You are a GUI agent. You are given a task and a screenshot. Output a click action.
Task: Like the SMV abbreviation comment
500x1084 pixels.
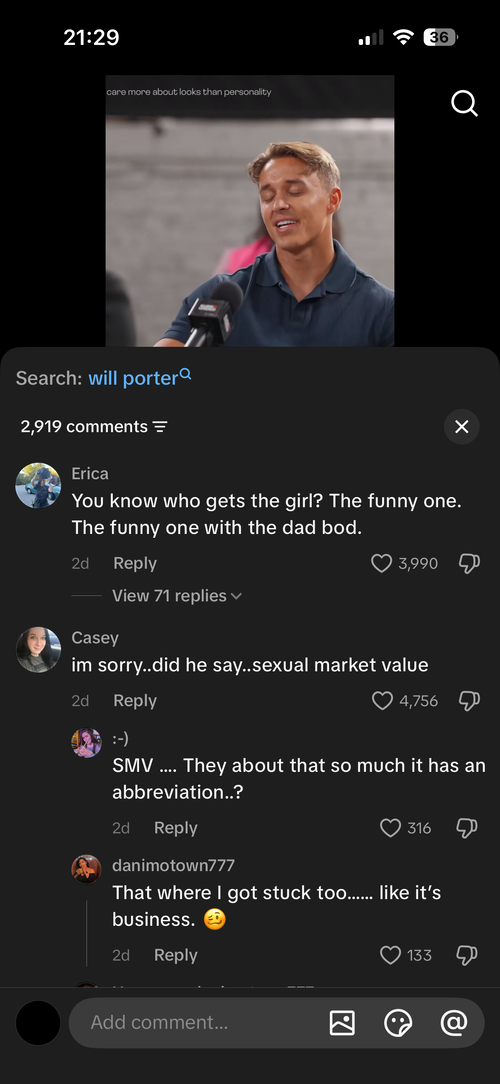coord(391,828)
